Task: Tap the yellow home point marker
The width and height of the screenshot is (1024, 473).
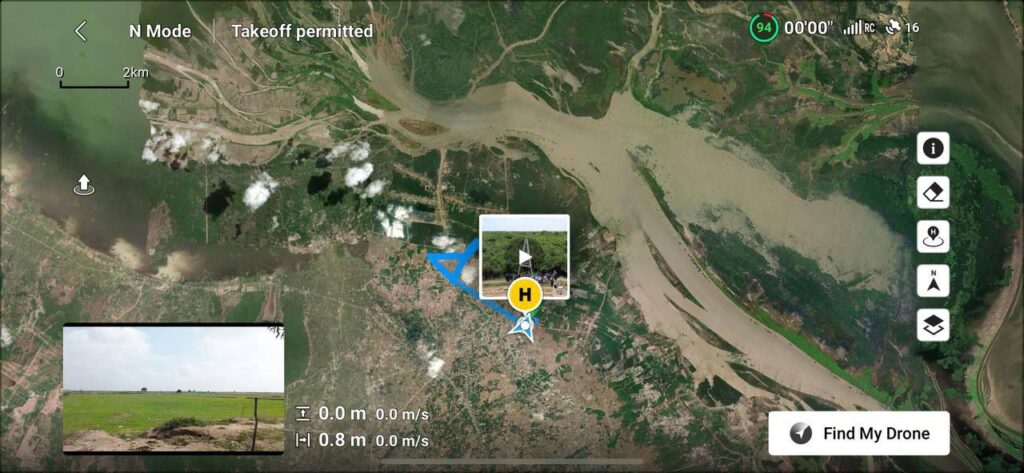Action: [524, 295]
